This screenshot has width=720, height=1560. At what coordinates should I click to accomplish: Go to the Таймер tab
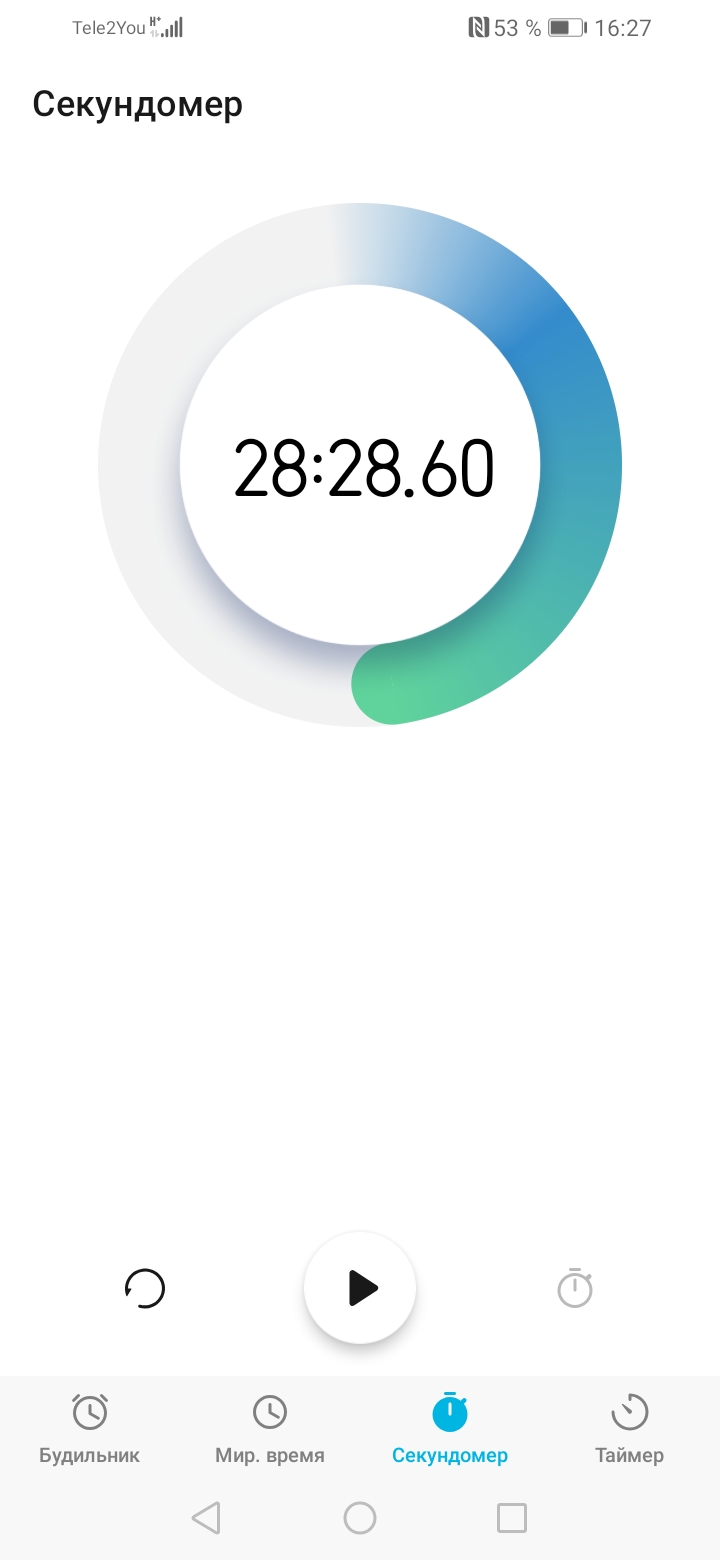coord(629,1428)
